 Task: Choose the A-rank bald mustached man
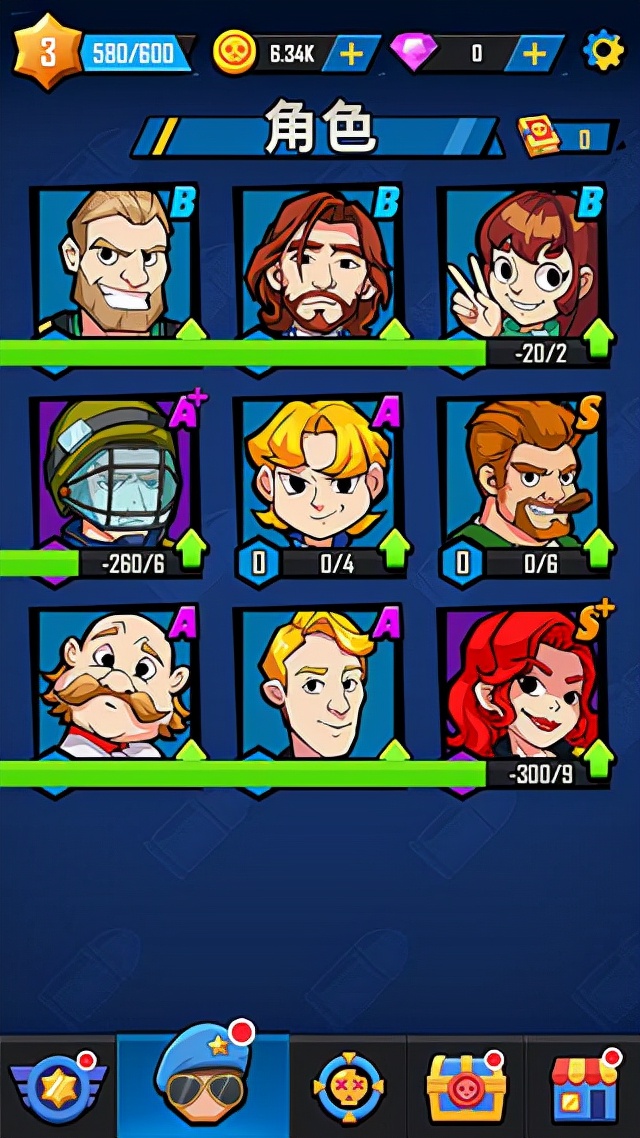coord(116,685)
